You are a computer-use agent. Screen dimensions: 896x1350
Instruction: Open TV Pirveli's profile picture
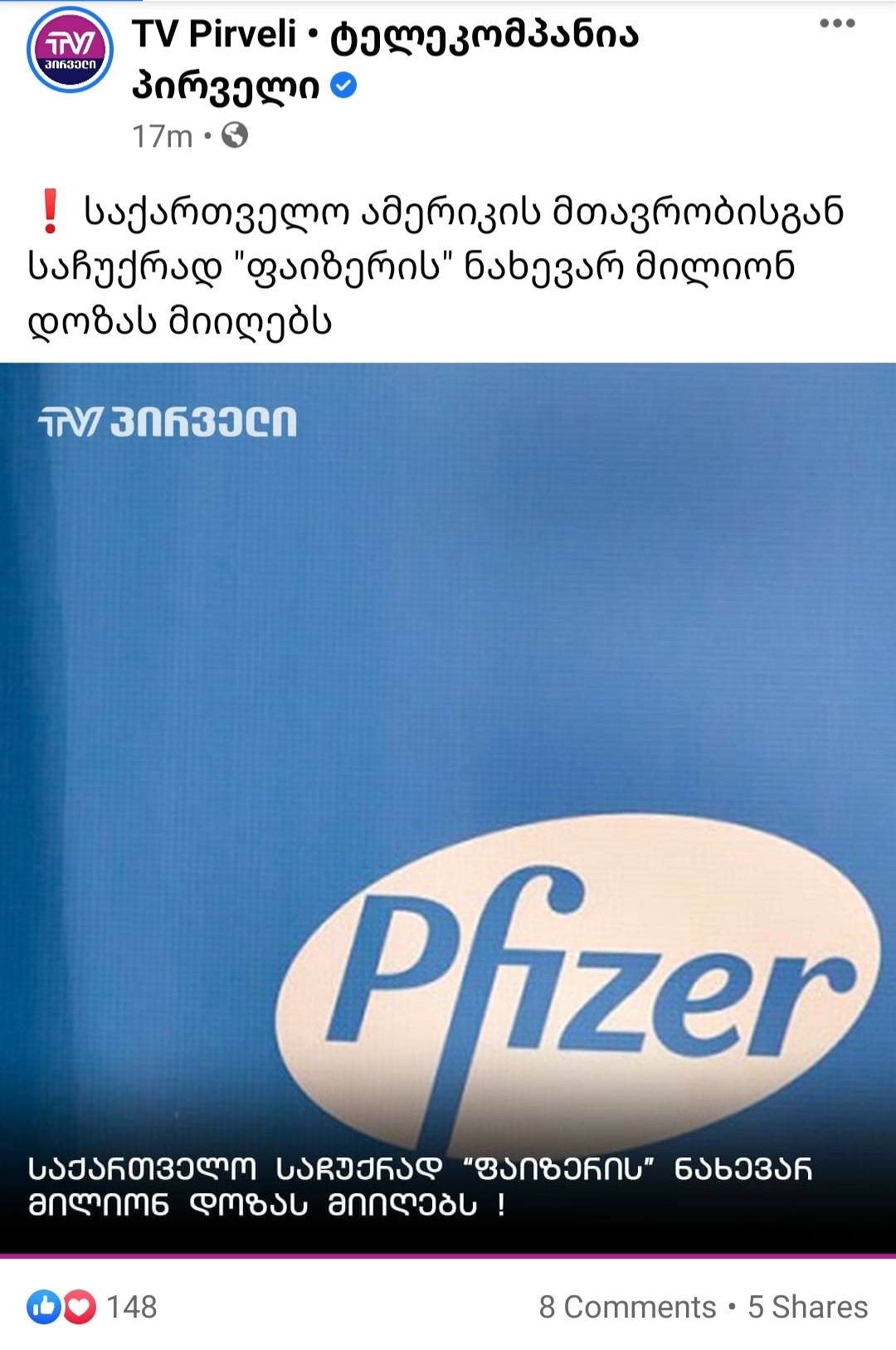(x=70, y=50)
